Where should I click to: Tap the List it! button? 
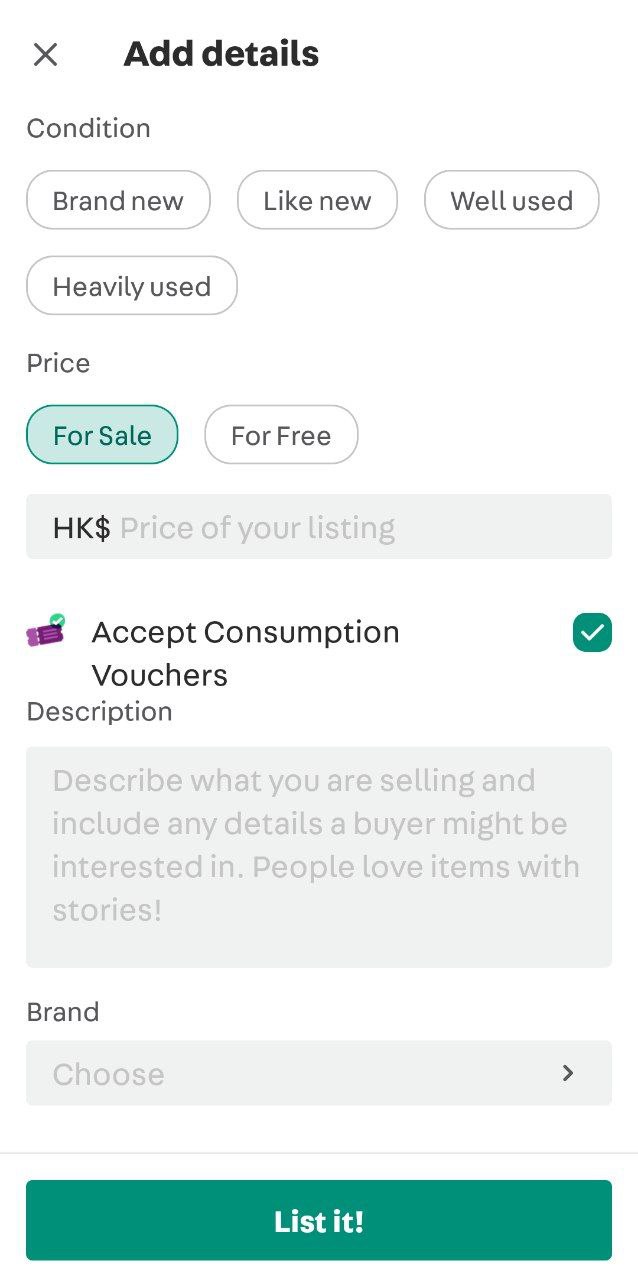coord(319,1220)
